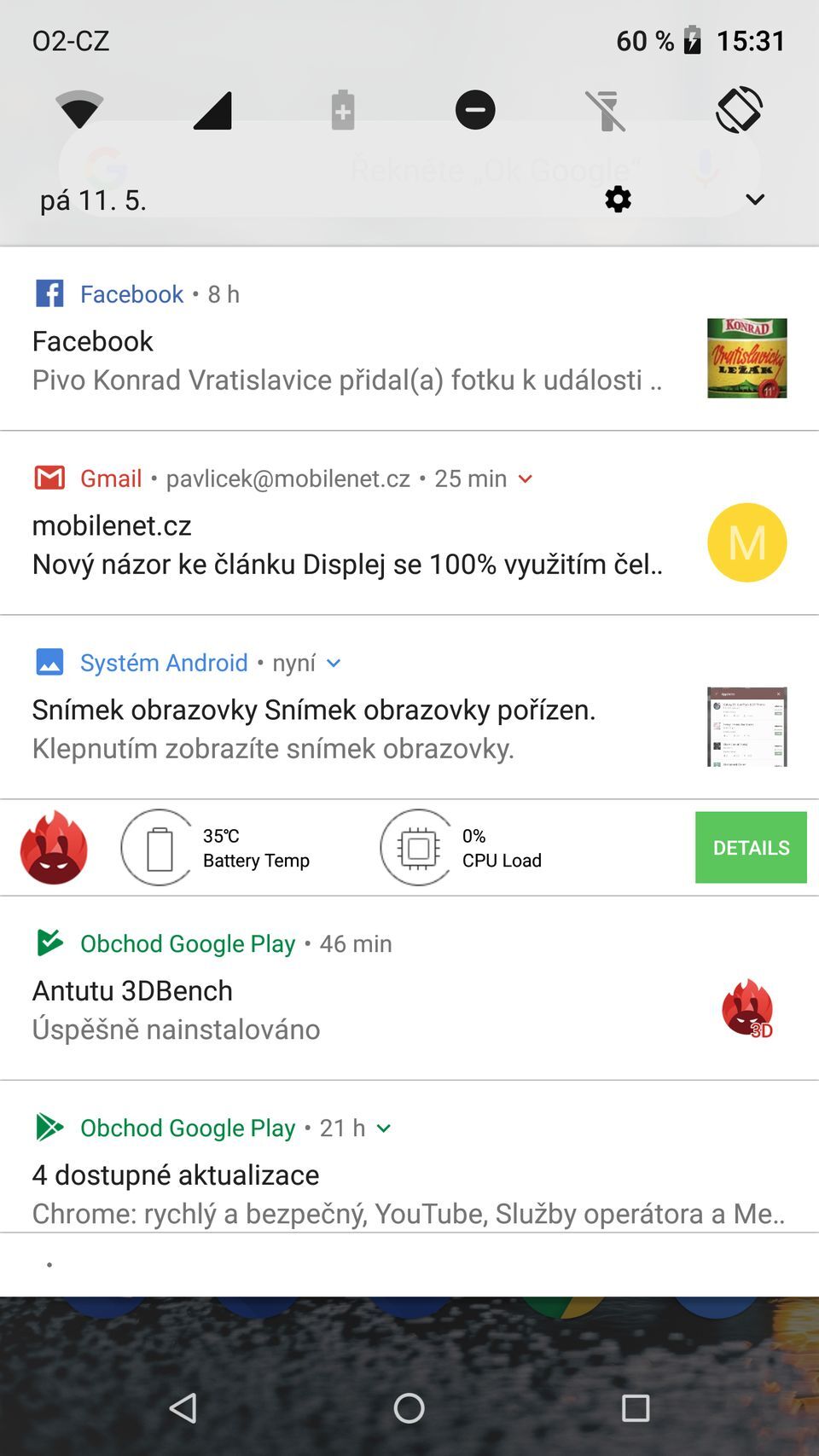Expand the Systém Android notification
Screen dimensions: 819x1456
coord(333,663)
